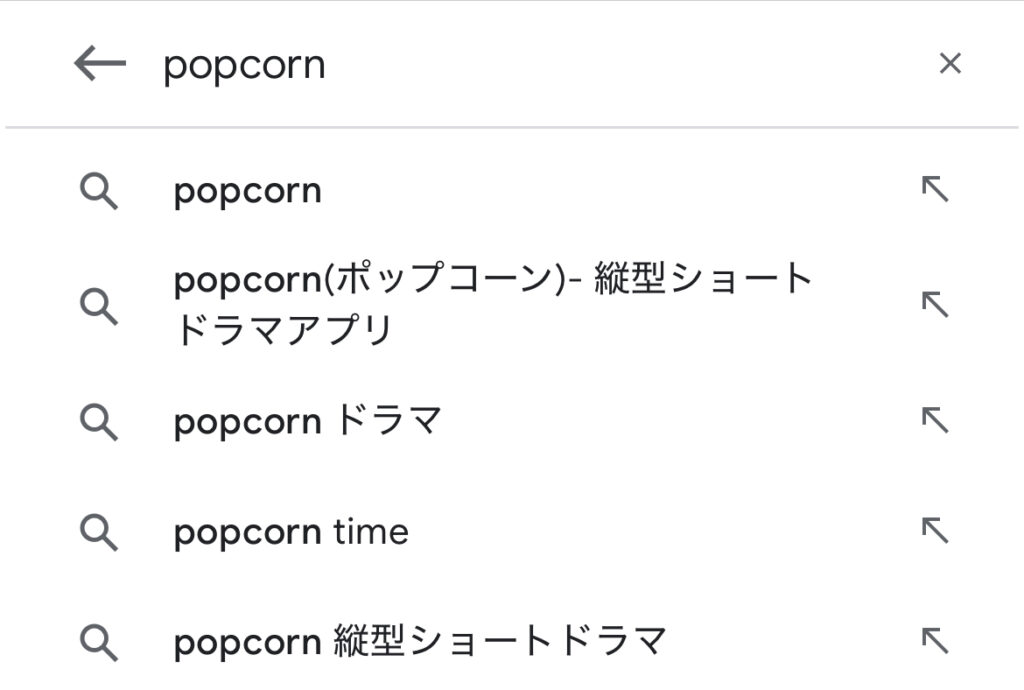Tap the search field containing popcorn
The height and width of the screenshot is (690, 1024).
point(500,66)
